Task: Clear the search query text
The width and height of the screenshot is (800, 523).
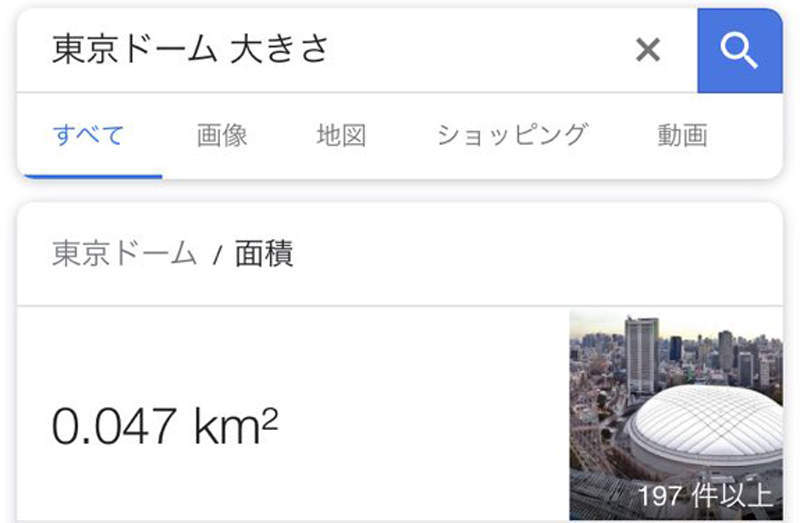Action: pyautogui.click(x=648, y=50)
